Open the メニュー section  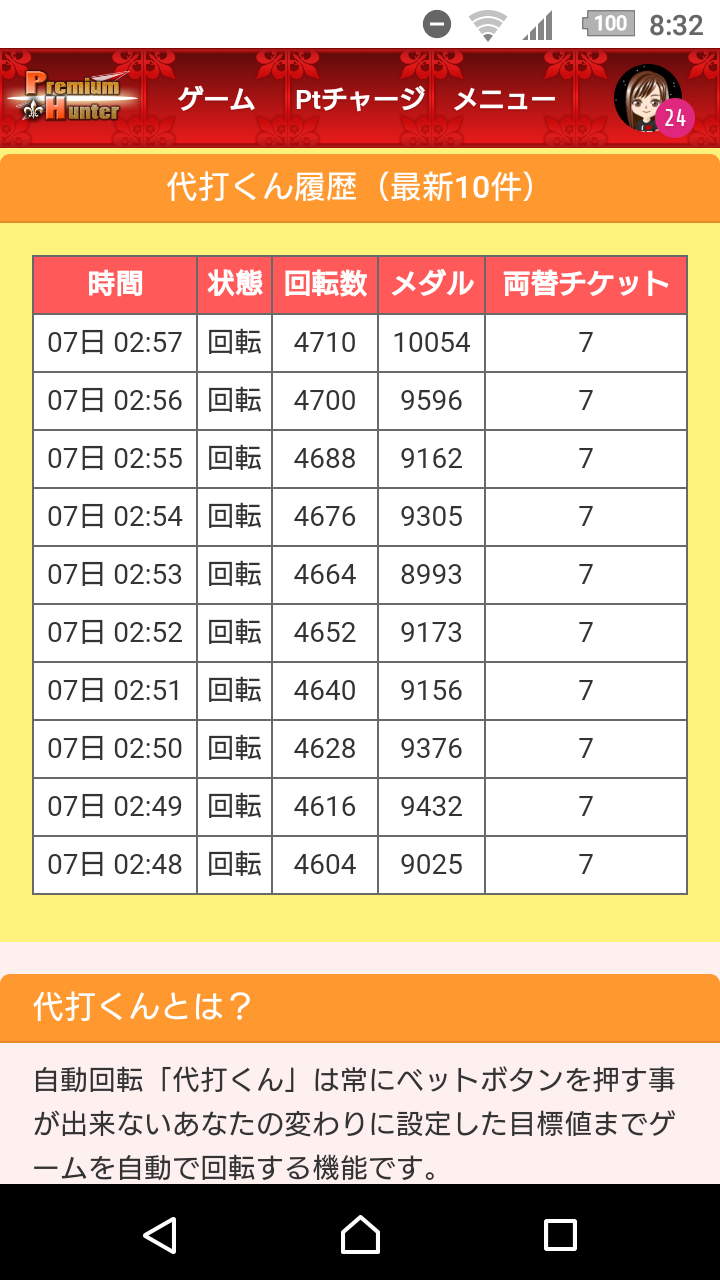click(504, 99)
